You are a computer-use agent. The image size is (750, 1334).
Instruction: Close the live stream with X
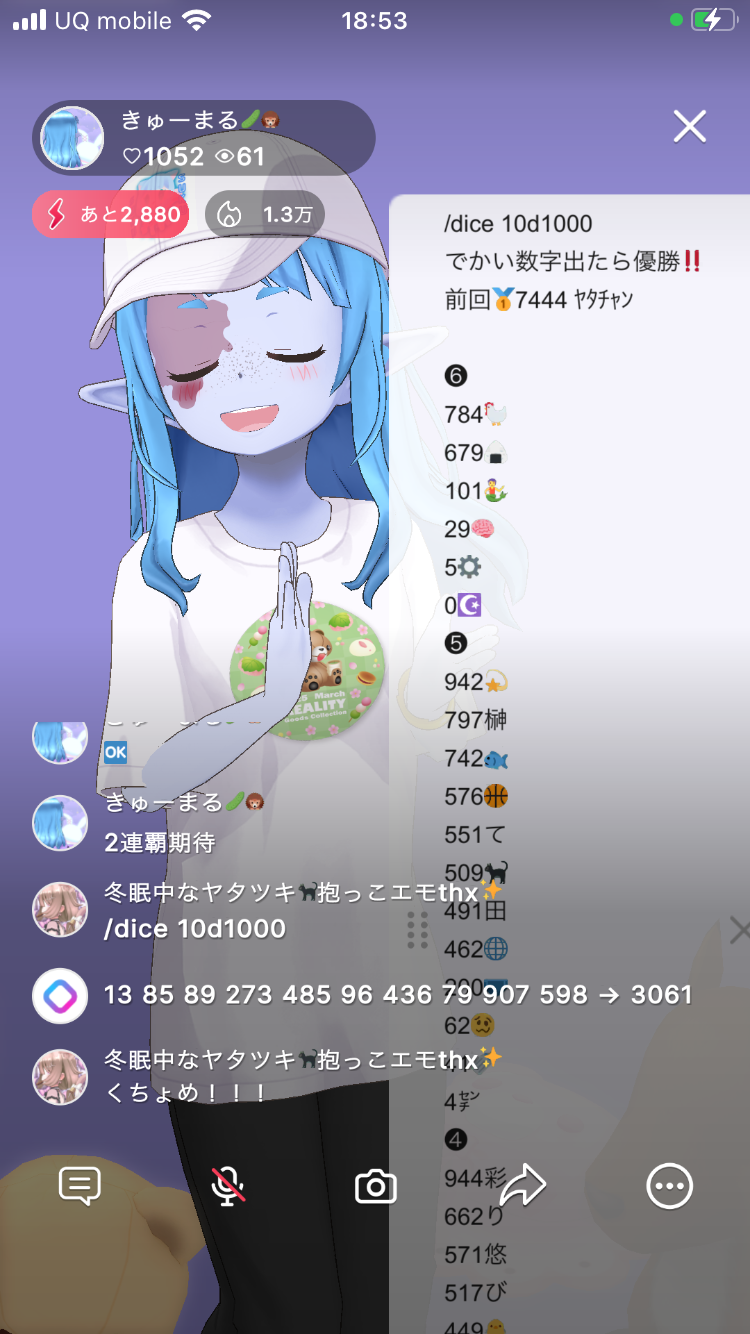[690, 127]
